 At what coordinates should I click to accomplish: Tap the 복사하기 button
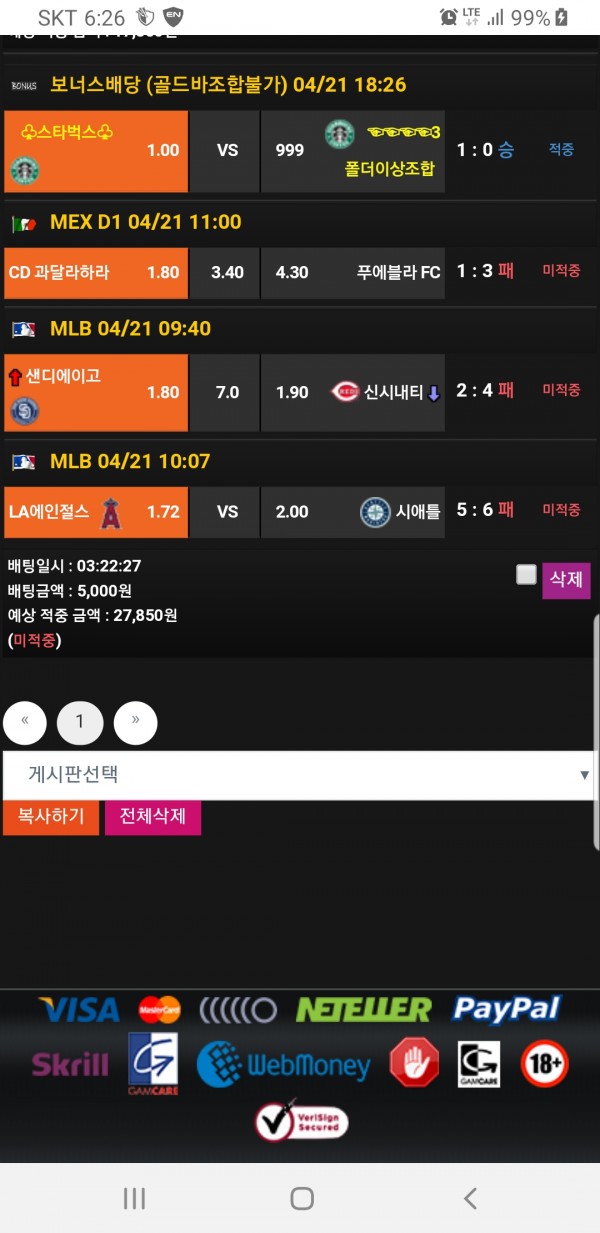[x=50, y=816]
